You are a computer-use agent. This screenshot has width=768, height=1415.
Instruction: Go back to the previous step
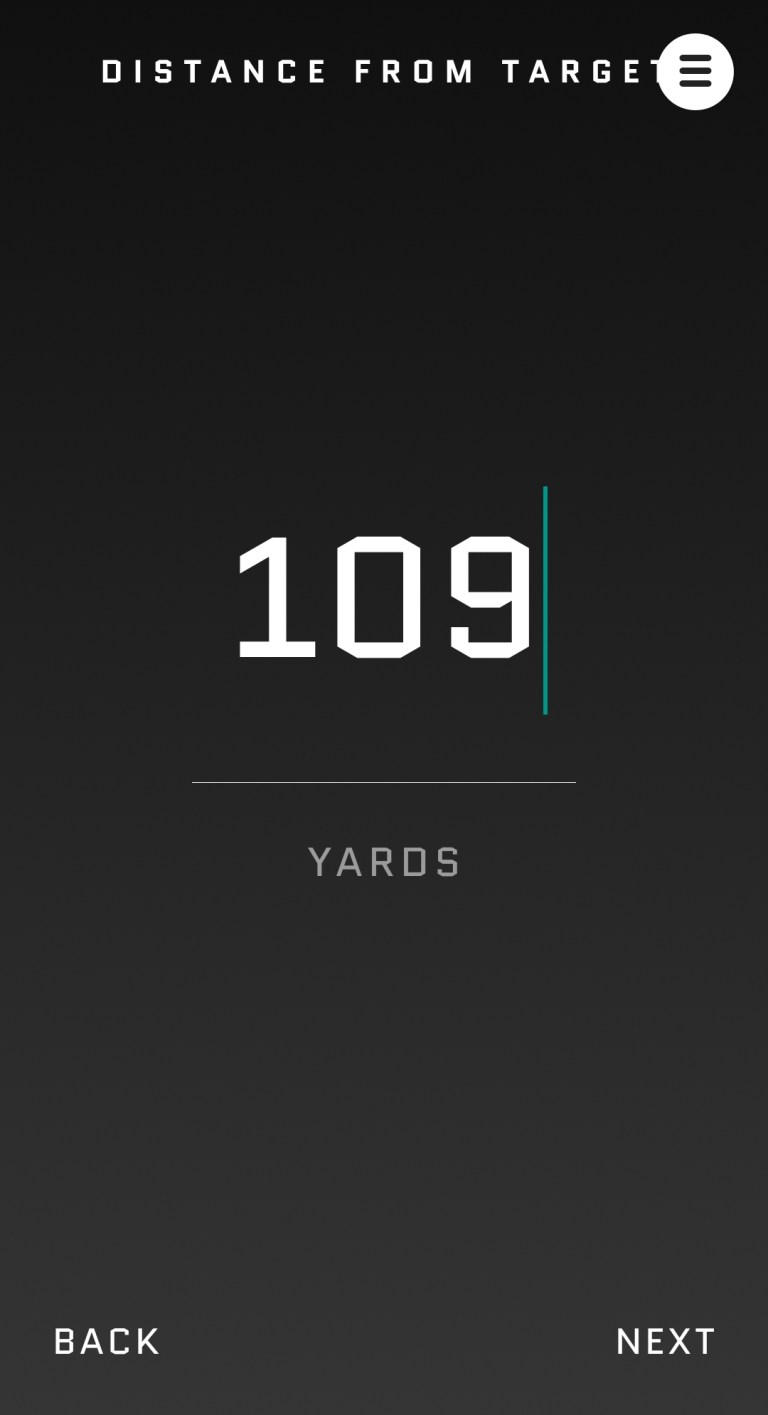click(107, 1341)
